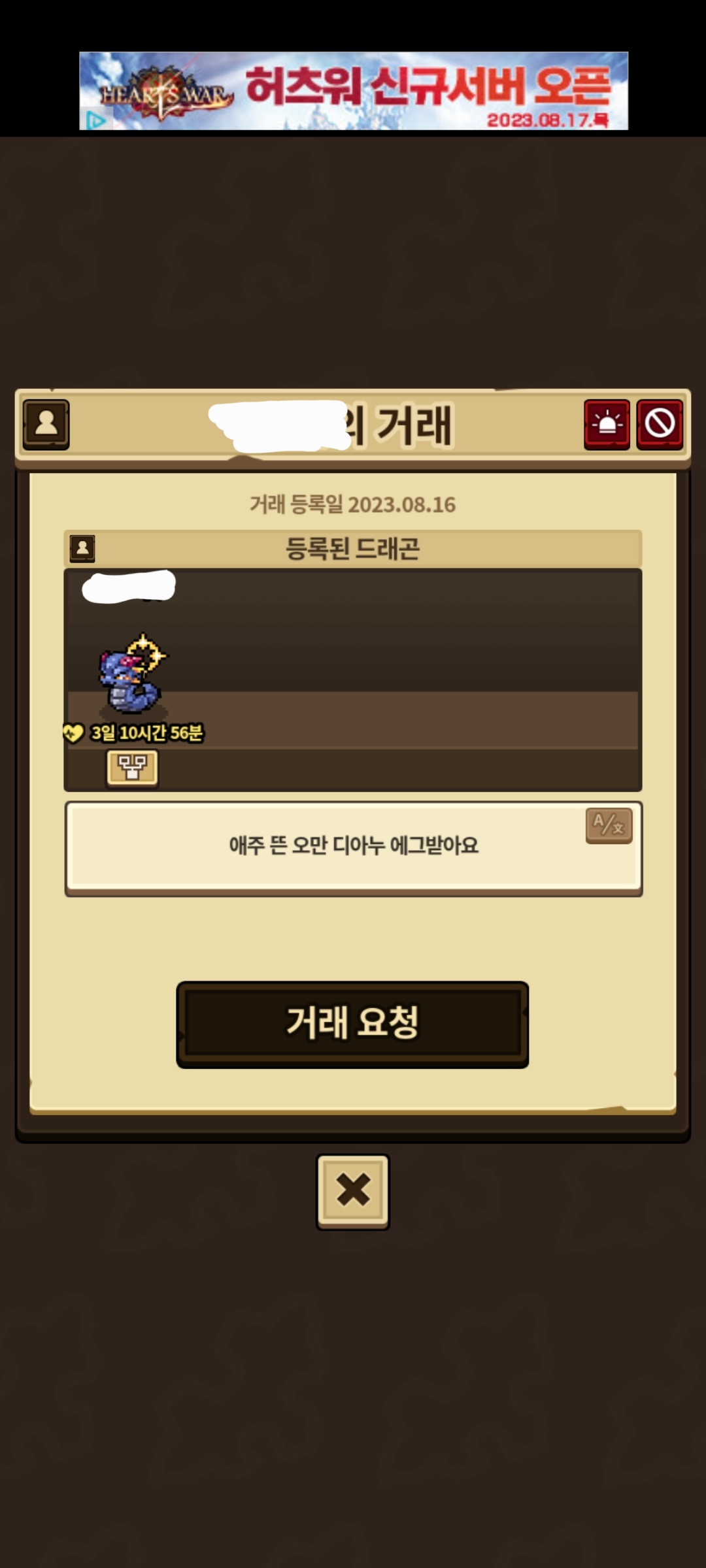Report this trade with the siren icon
The image size is (706, 1568).
pos(607,424)
